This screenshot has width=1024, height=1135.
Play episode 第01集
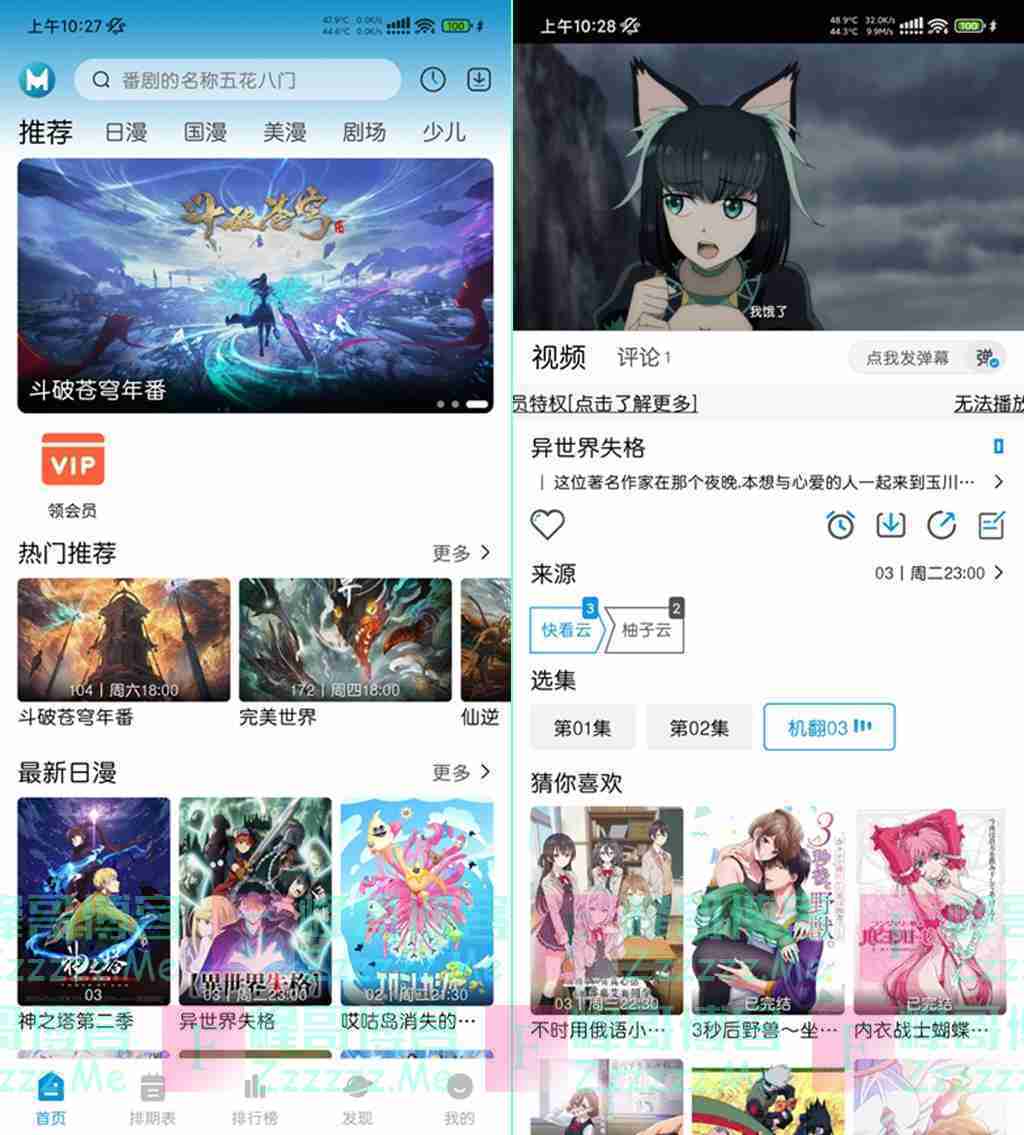[x=582, y=728]
